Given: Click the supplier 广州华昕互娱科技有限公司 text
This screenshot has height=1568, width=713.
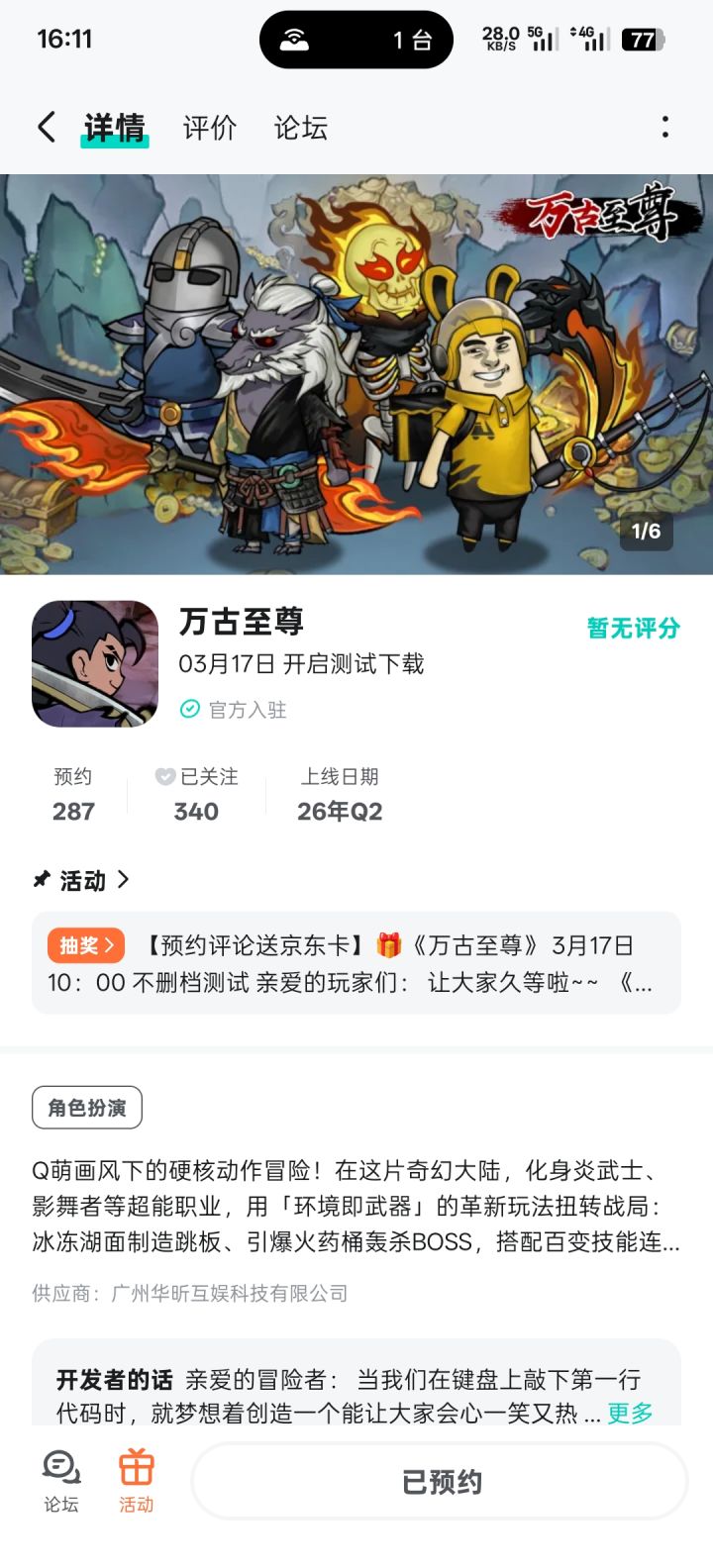Looking at the screenshot, I should (235, 1293).
